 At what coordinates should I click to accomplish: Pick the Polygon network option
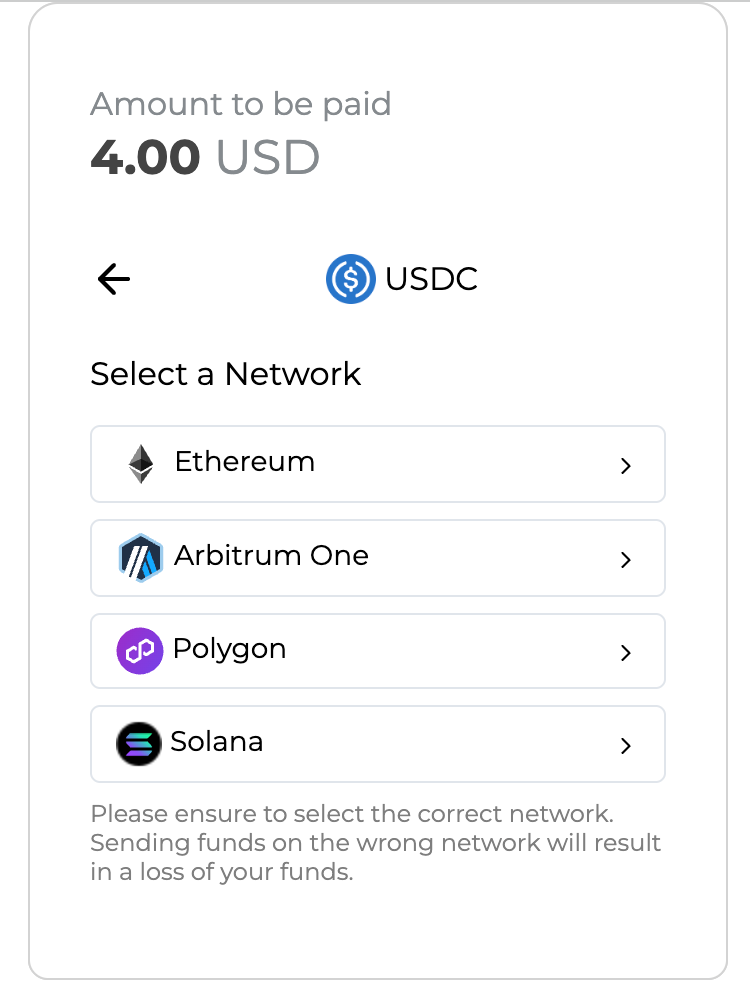pos(377,651)
